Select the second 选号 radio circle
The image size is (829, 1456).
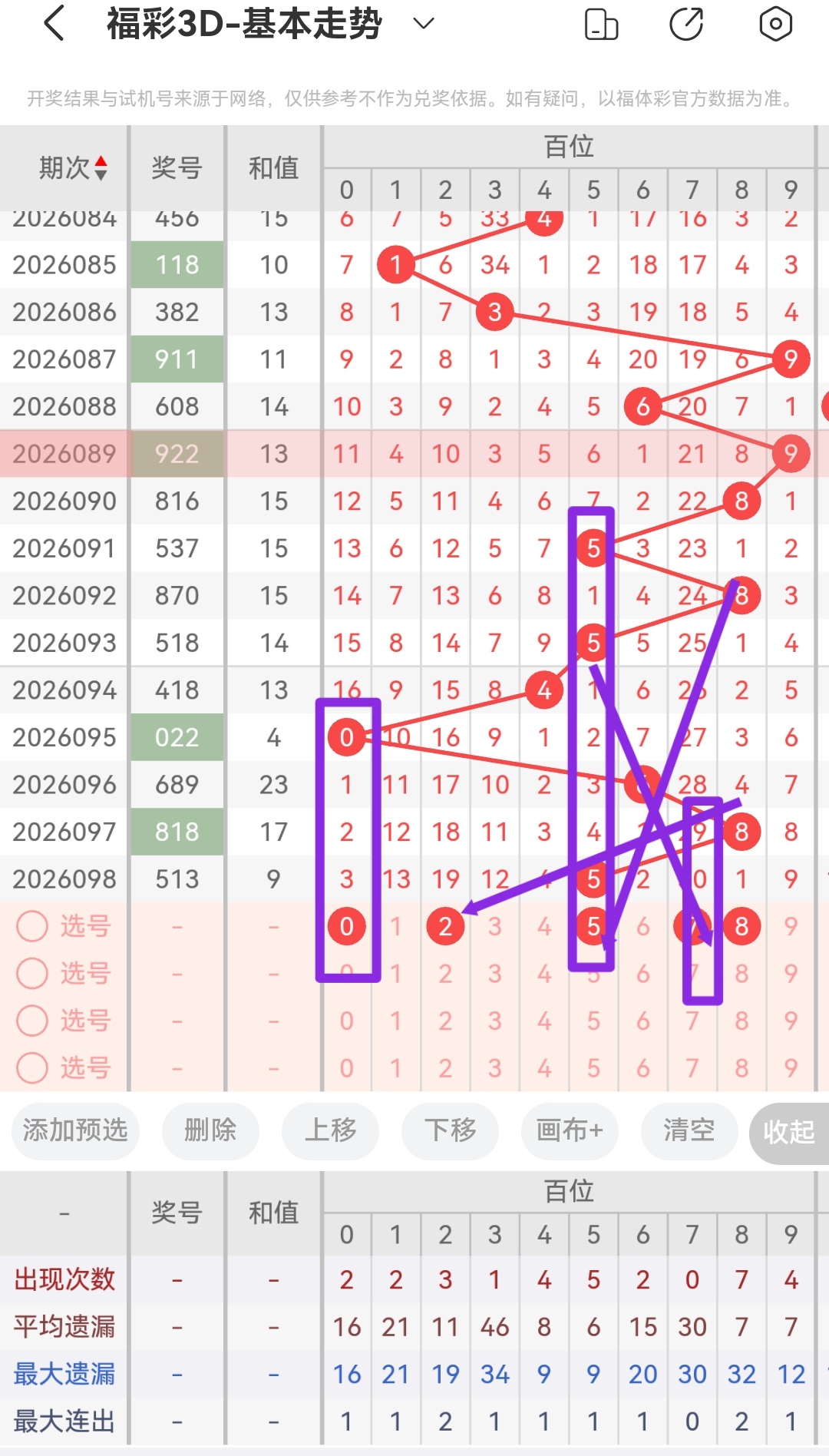(32, 974)
